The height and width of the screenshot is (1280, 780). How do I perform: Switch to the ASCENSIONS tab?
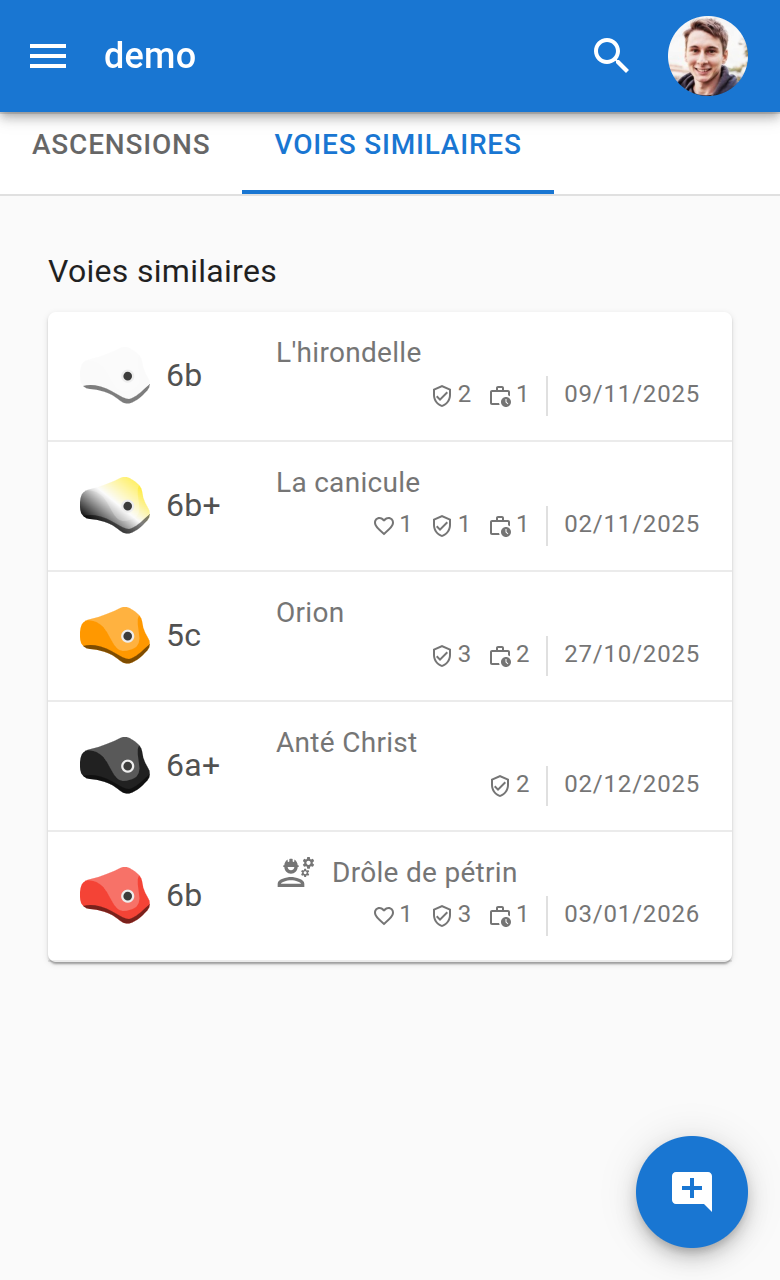[120, 145]
